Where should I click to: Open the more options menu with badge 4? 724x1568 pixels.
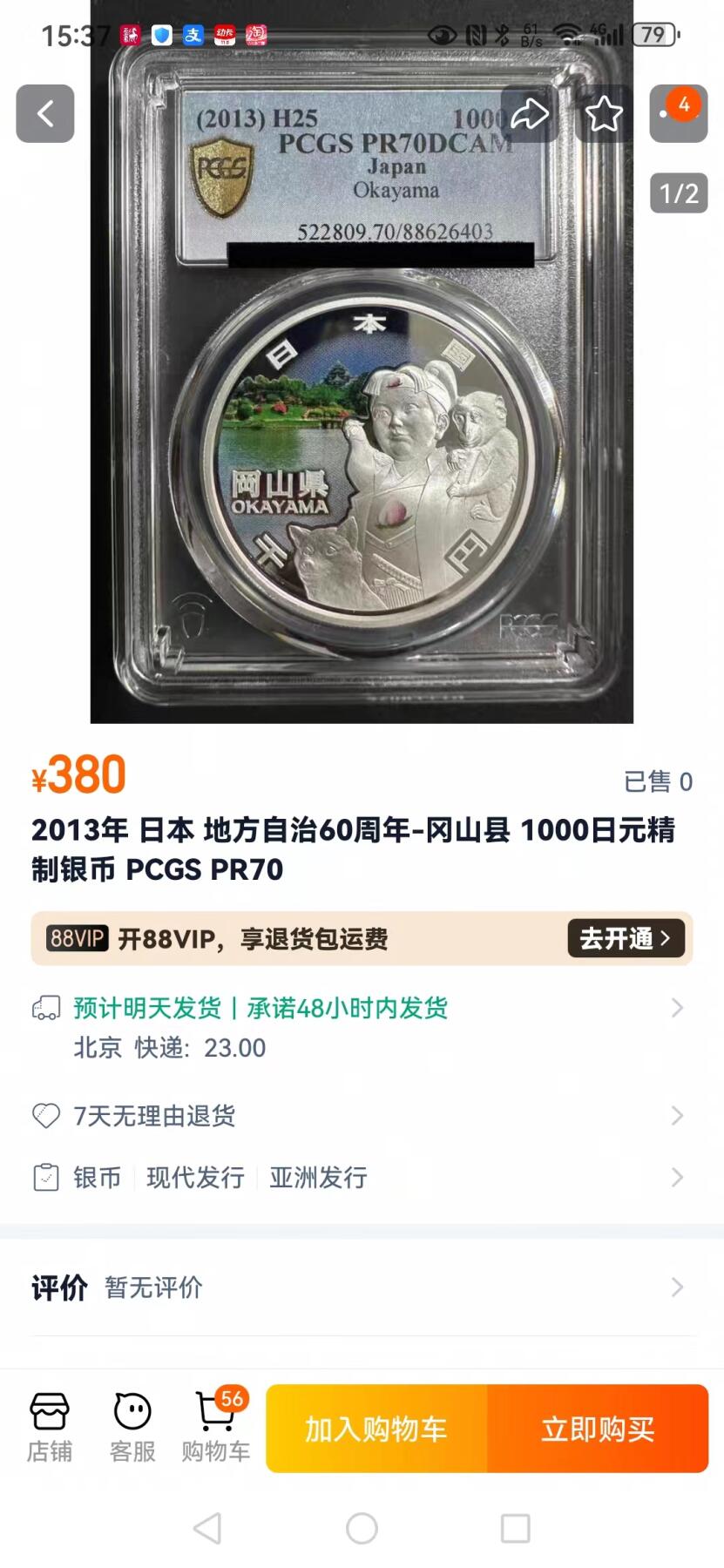pos(678,113)
